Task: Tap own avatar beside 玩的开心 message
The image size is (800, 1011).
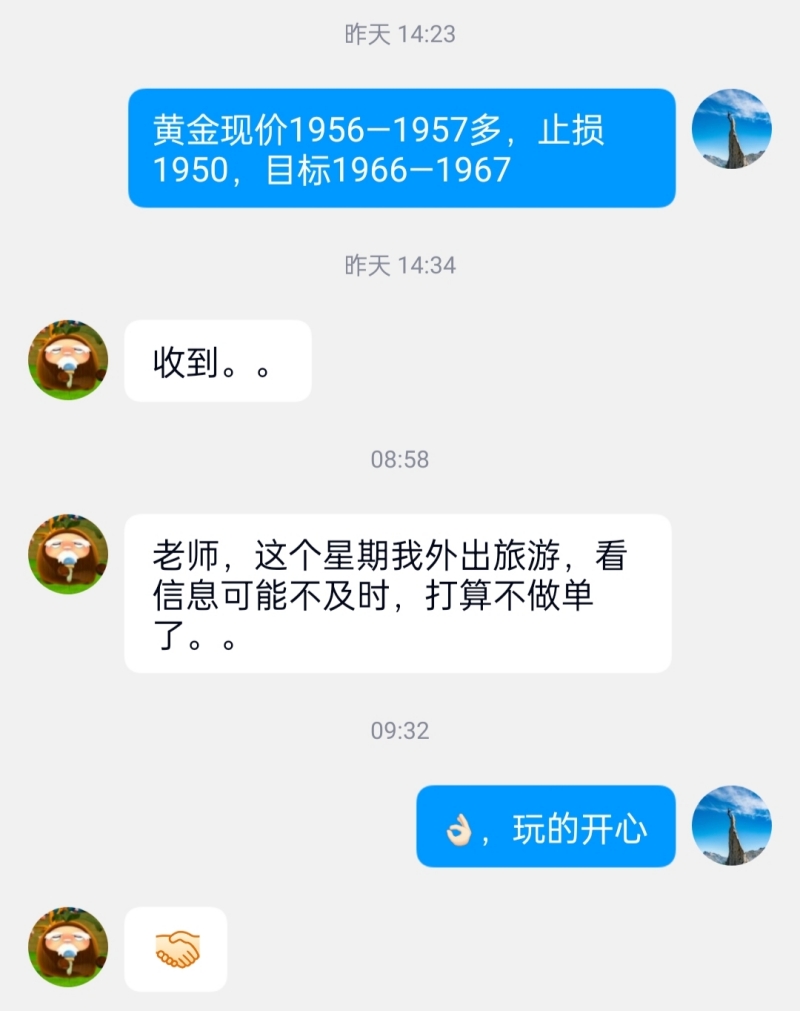Action: pyautogui.click(x=732, y=825)
